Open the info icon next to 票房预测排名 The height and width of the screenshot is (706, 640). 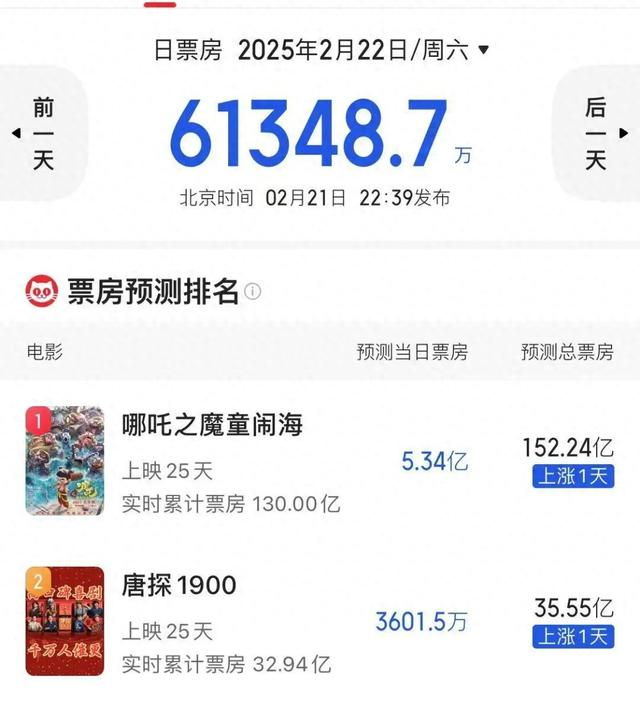[x=253, y=292]
